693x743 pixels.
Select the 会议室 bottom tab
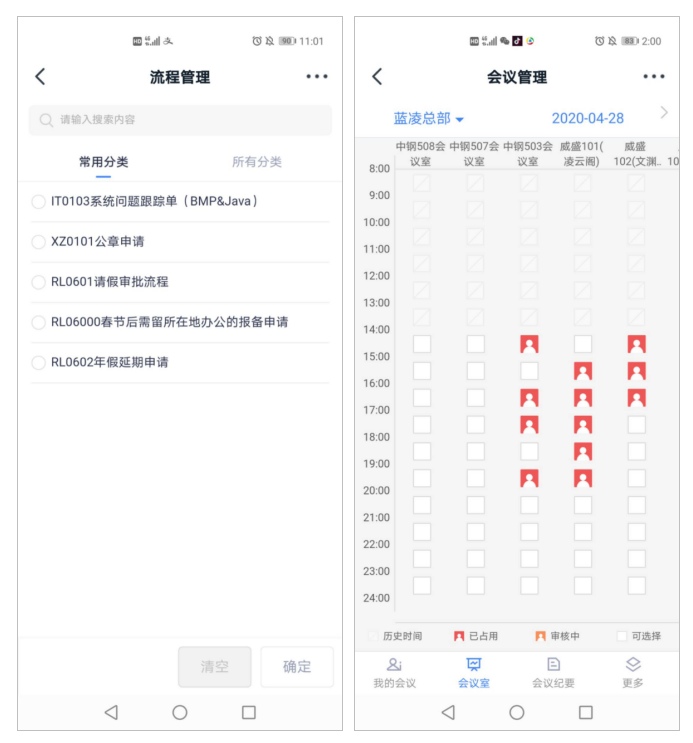click(x=474, y=673)
